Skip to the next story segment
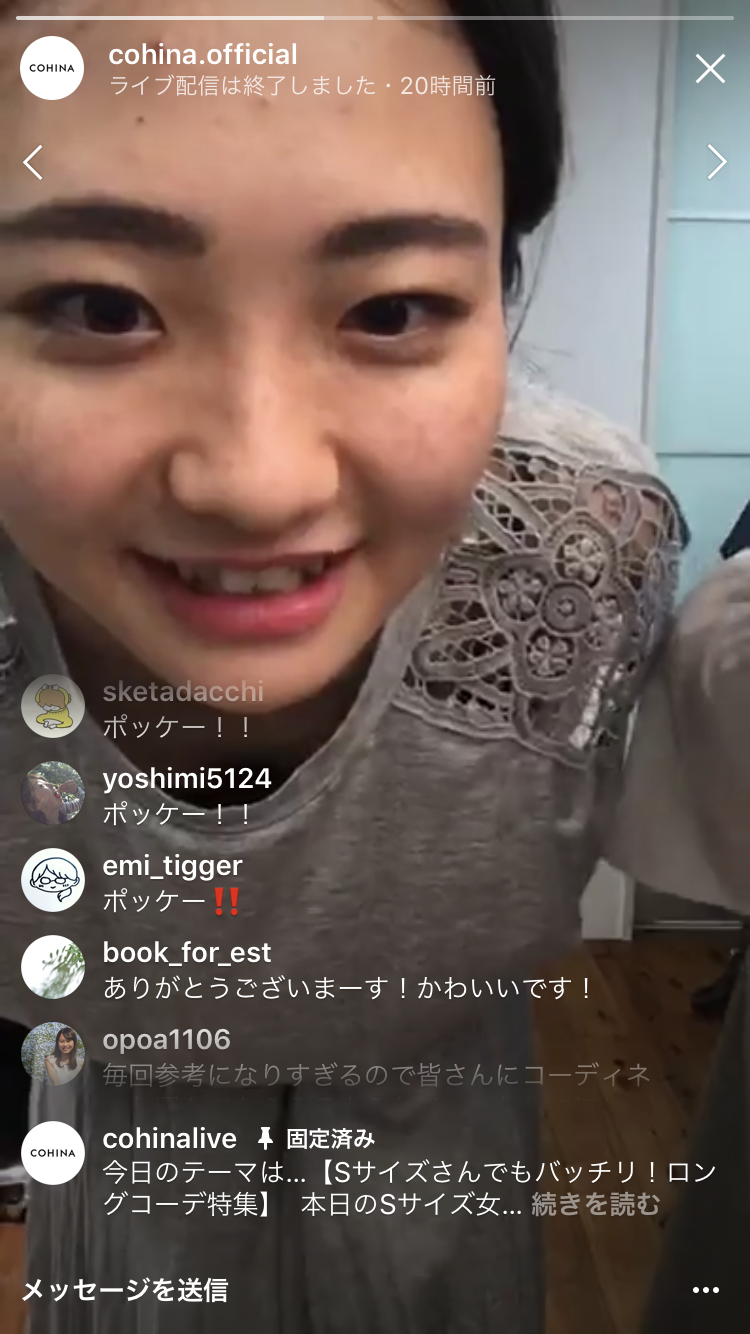The image size is (750, 1334). point(716,162)
